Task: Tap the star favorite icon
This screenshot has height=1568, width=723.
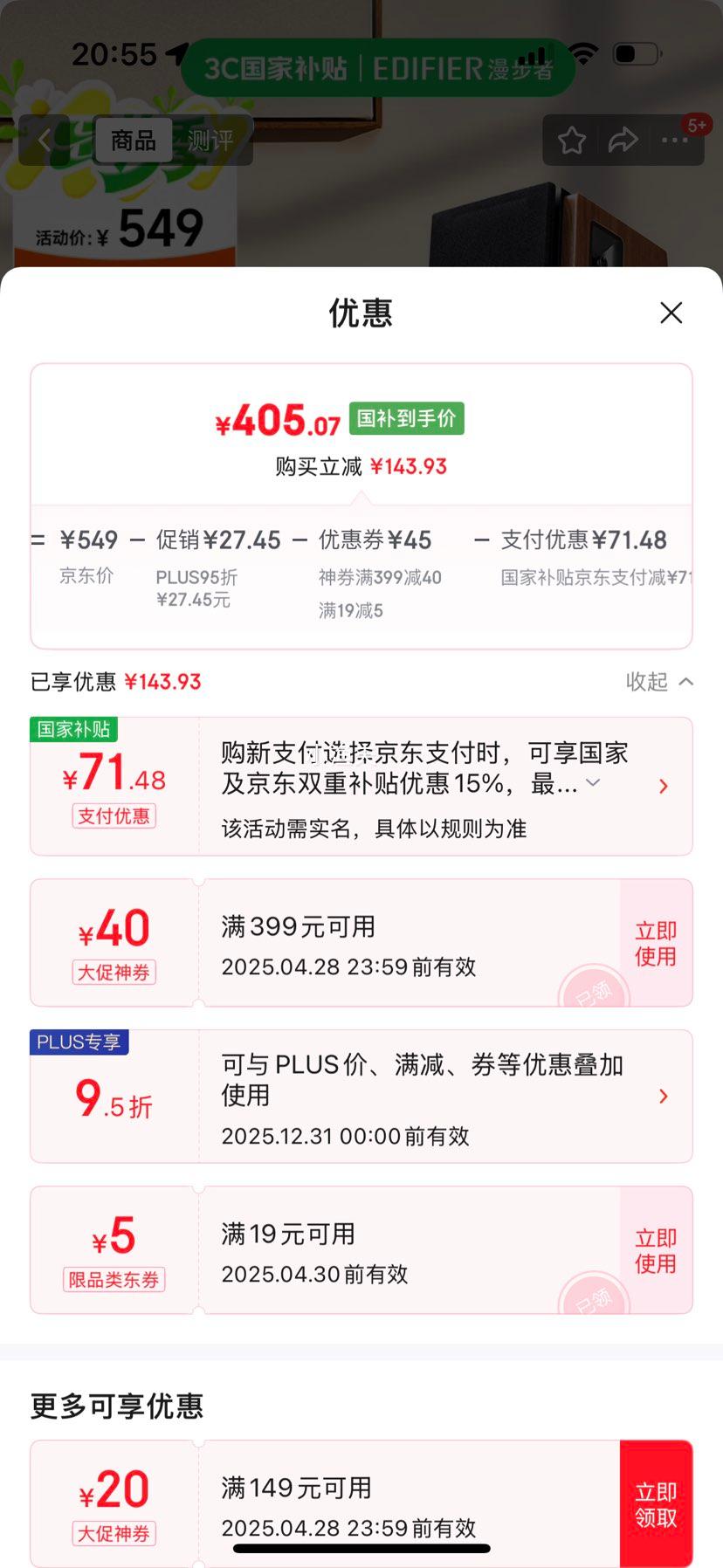Action: click(572, 140)
